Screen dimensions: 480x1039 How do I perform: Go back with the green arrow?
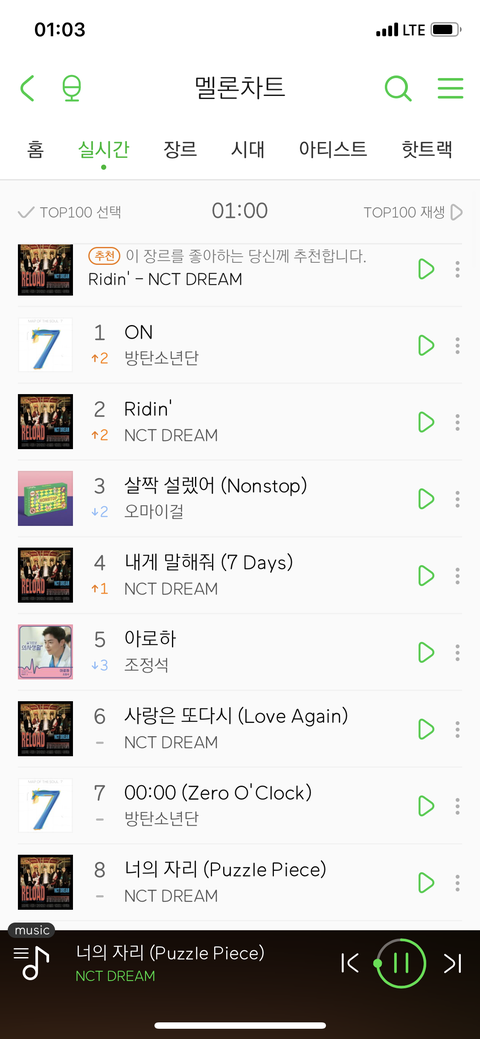coord(27,88)
